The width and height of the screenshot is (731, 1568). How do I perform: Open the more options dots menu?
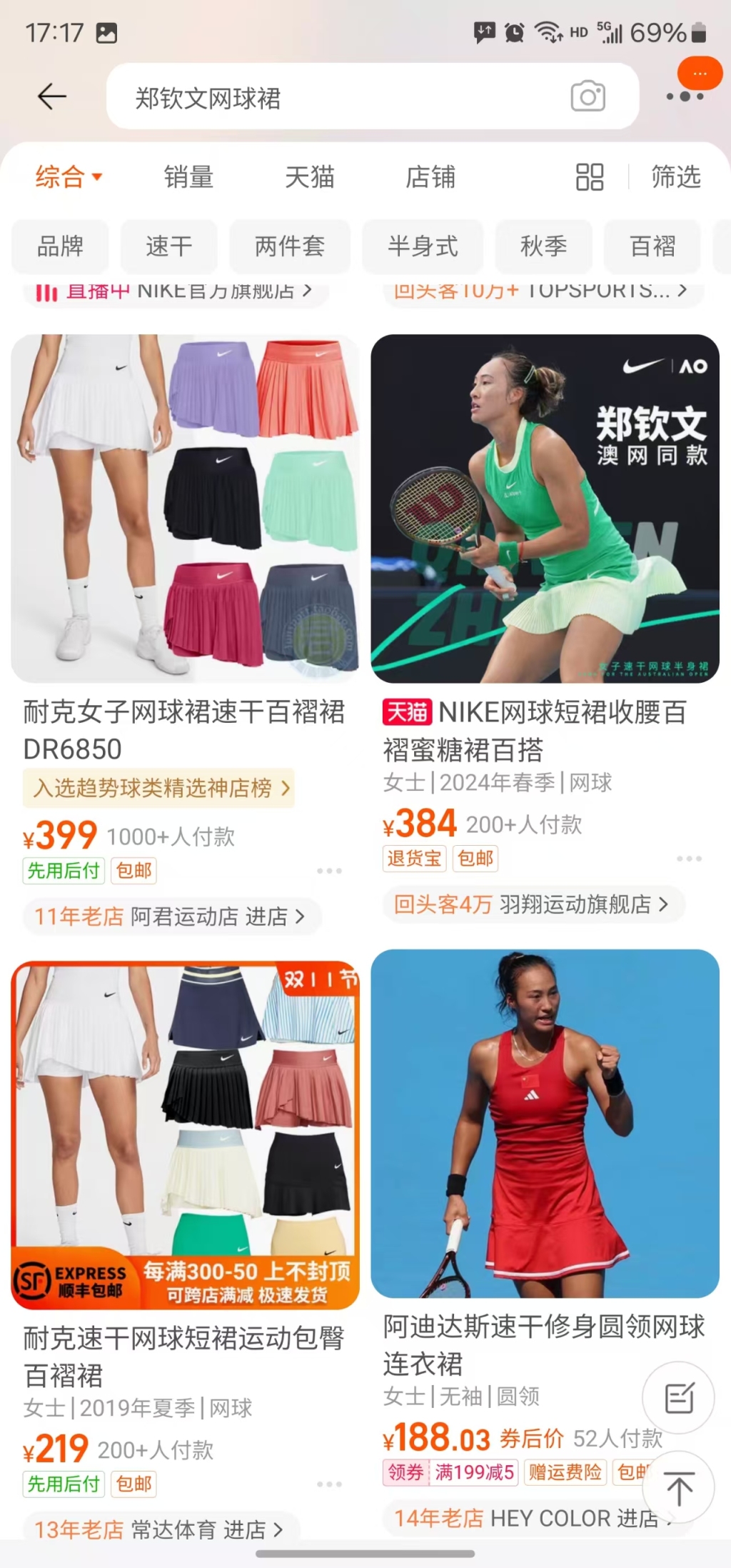(685, 96)
